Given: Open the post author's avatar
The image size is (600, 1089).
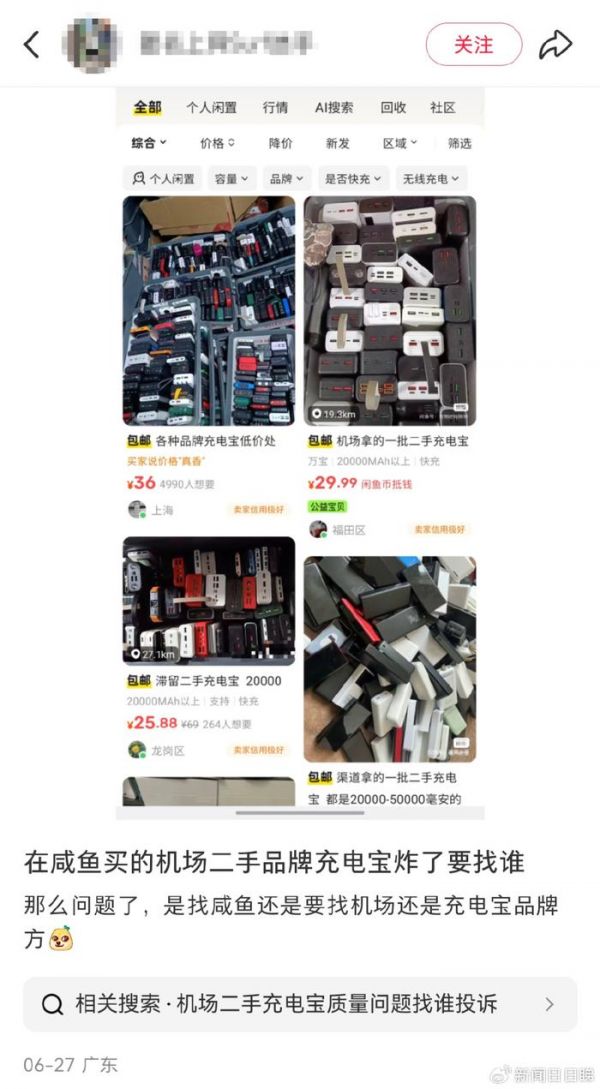Looking at the screenshot, I should pyautogui.click(x=93, y=44).
